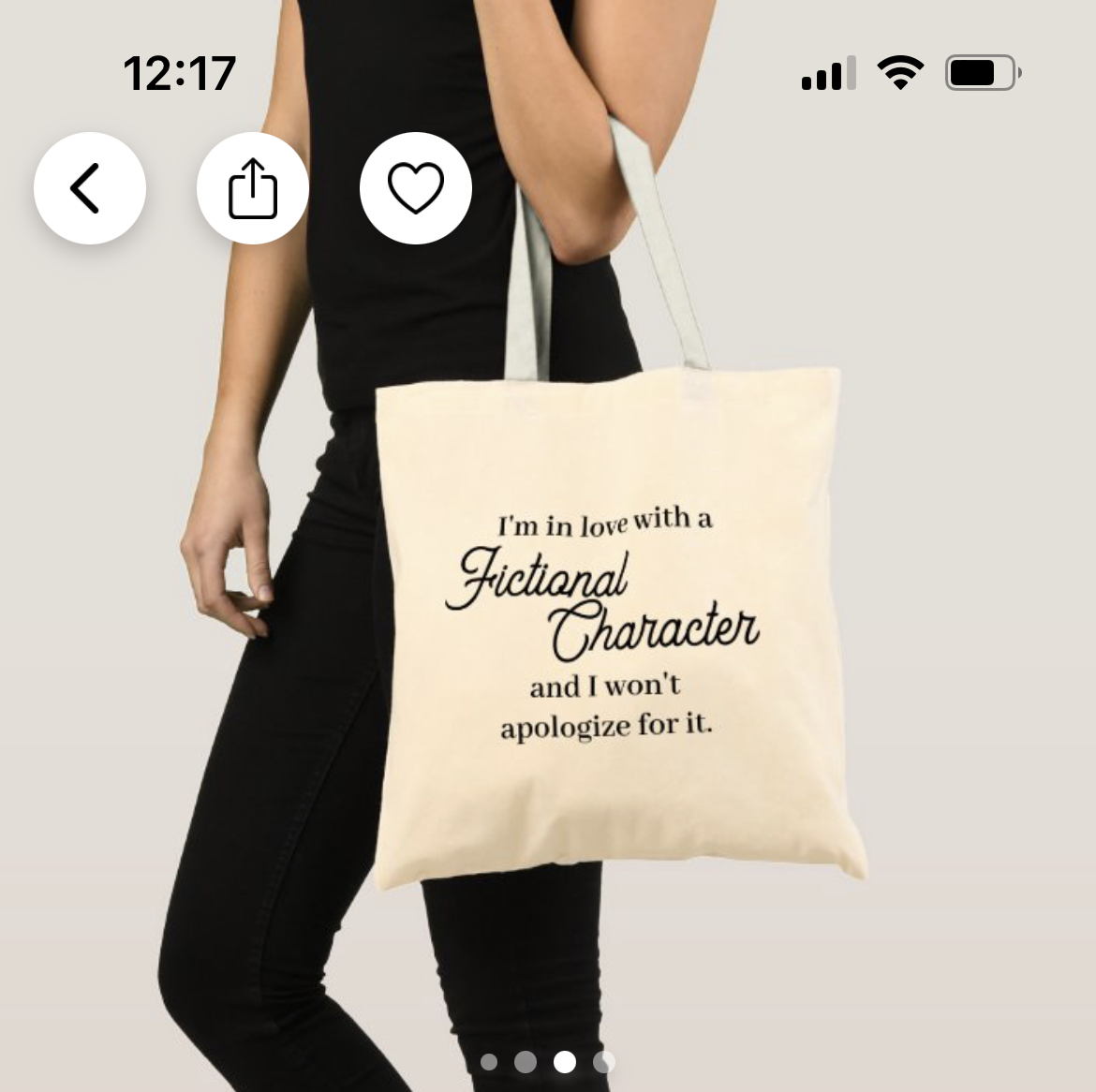Share this tote bag product
This screenshot has height=1092, width=1096.
coord(253,188)
